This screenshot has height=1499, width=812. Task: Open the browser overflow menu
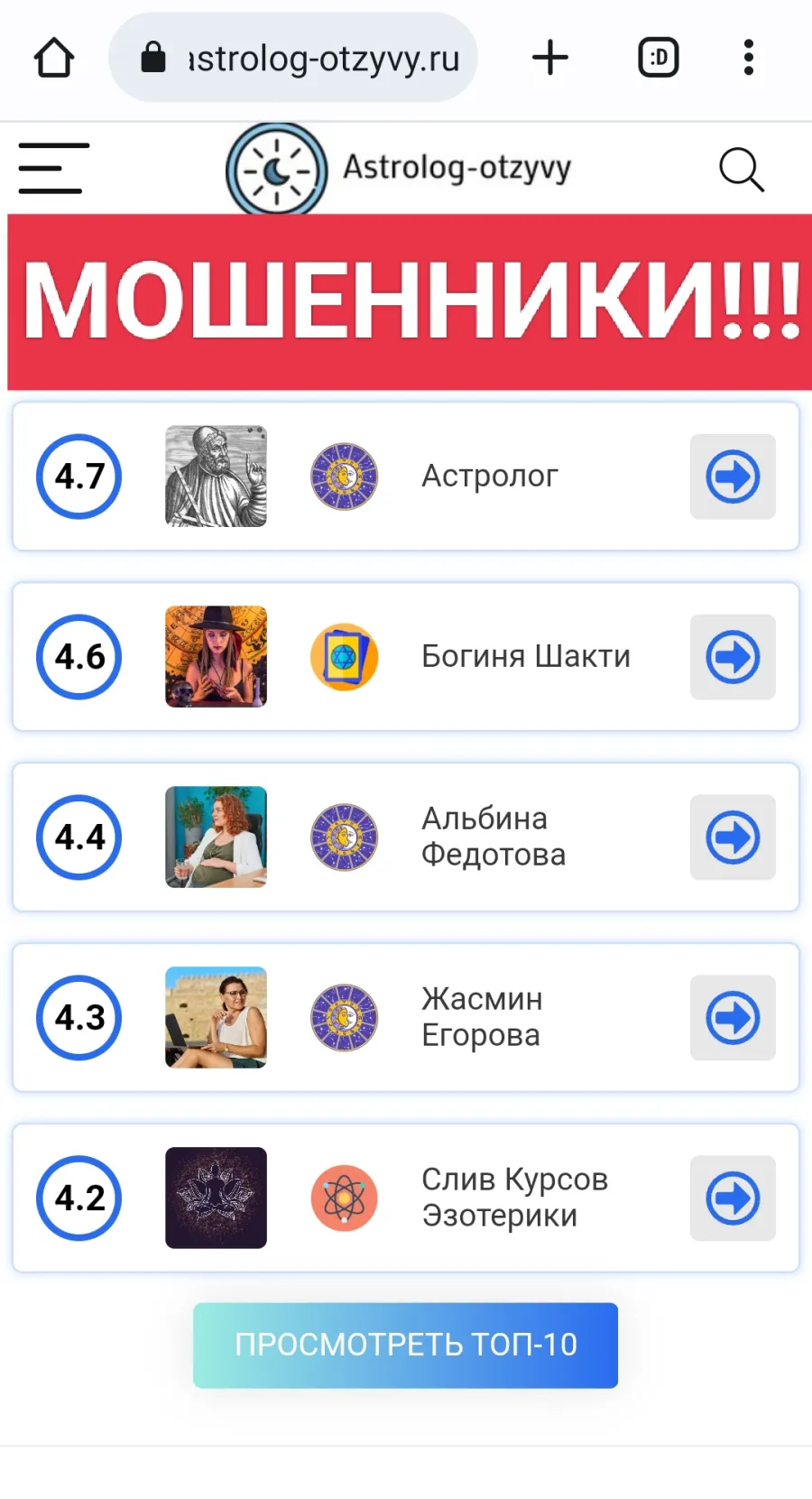pyautogui.click(x=748, y=58)
